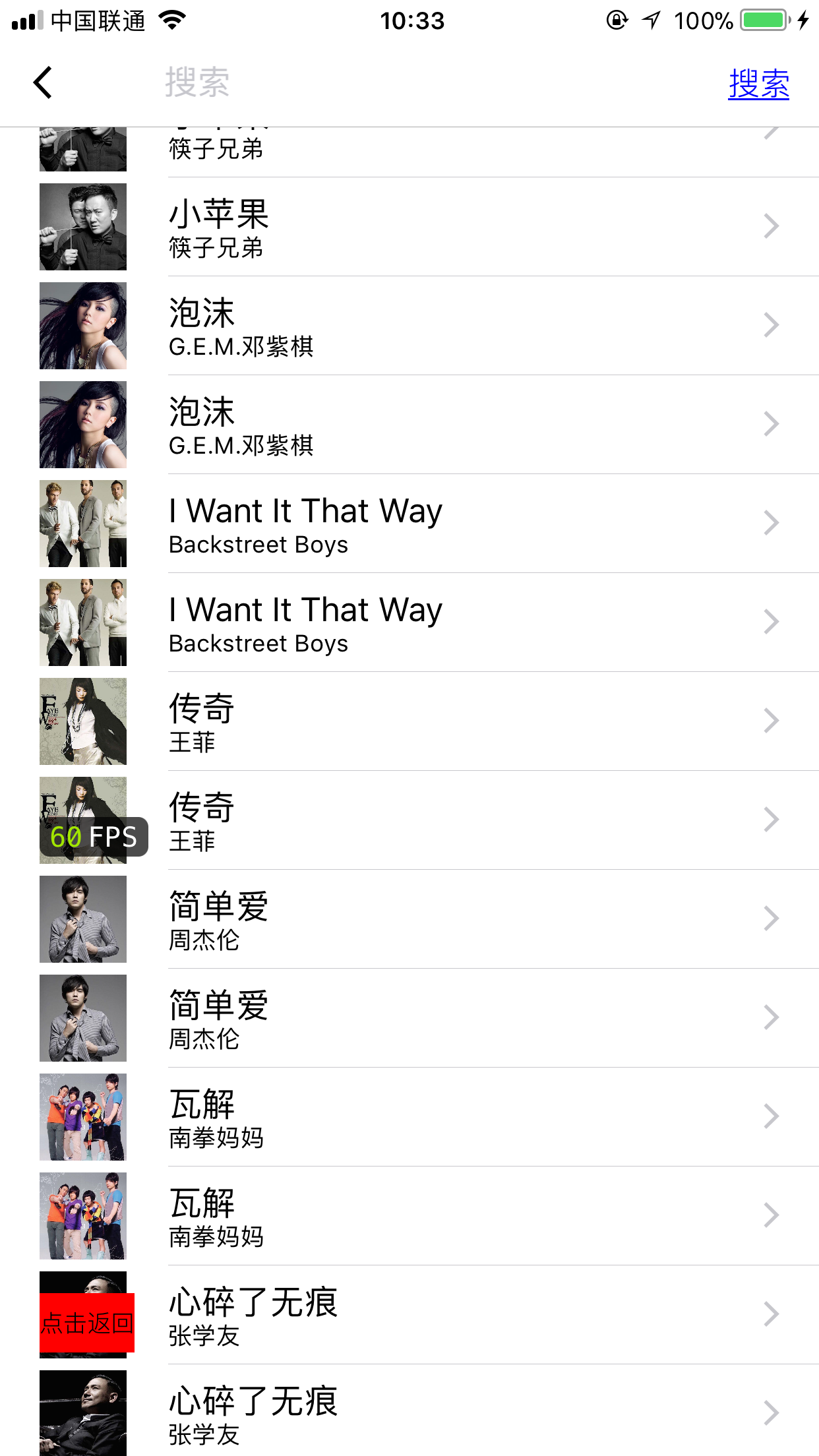The height and width of the screenshot is (1456, 819).
Task: Open the first 泡沫 by G.E.M.邓紫棋 result
Action: [462, 326]
